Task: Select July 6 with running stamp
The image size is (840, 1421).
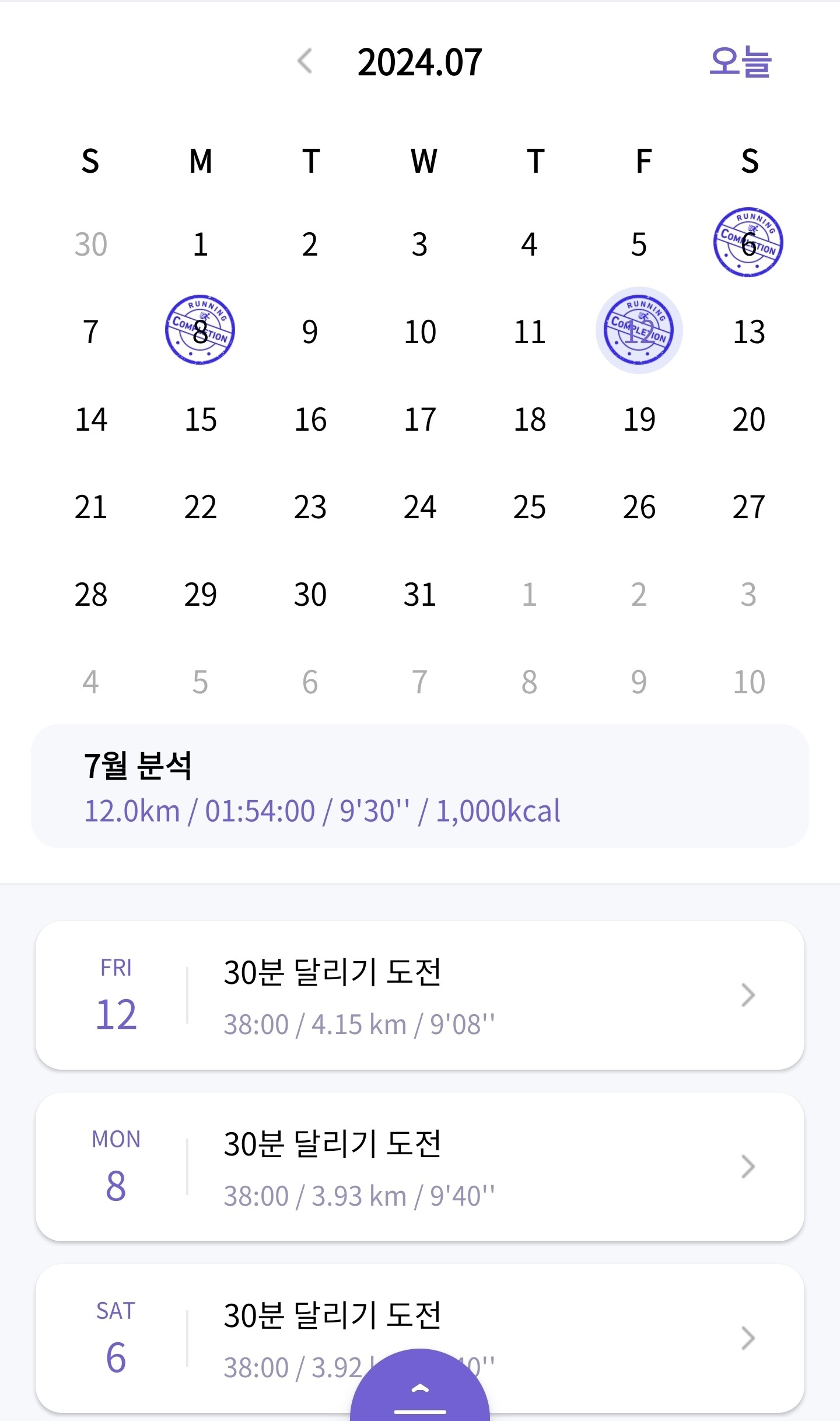Action: pos(748,242)
